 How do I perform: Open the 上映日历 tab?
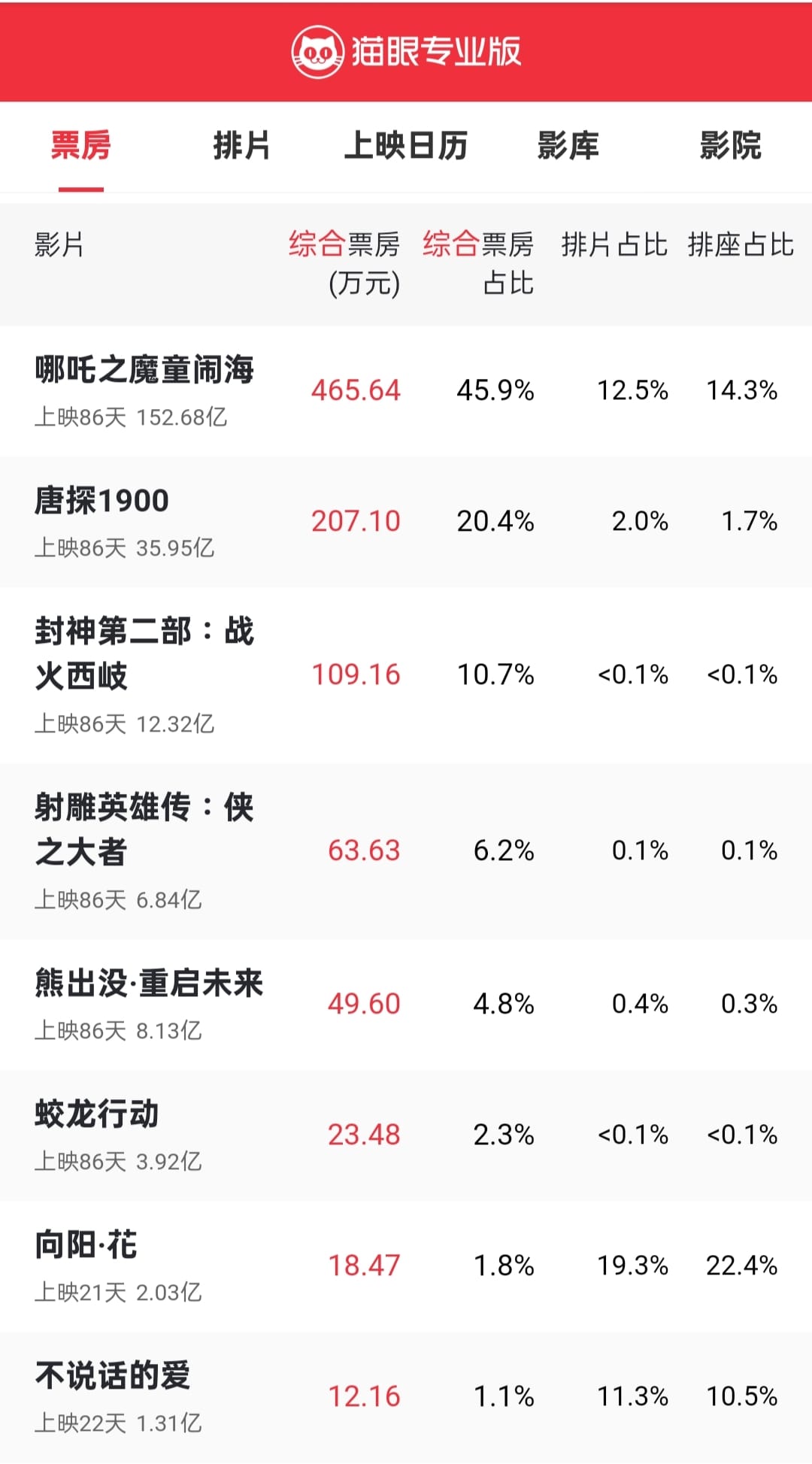pyautogui.click(x=406, y=145)
